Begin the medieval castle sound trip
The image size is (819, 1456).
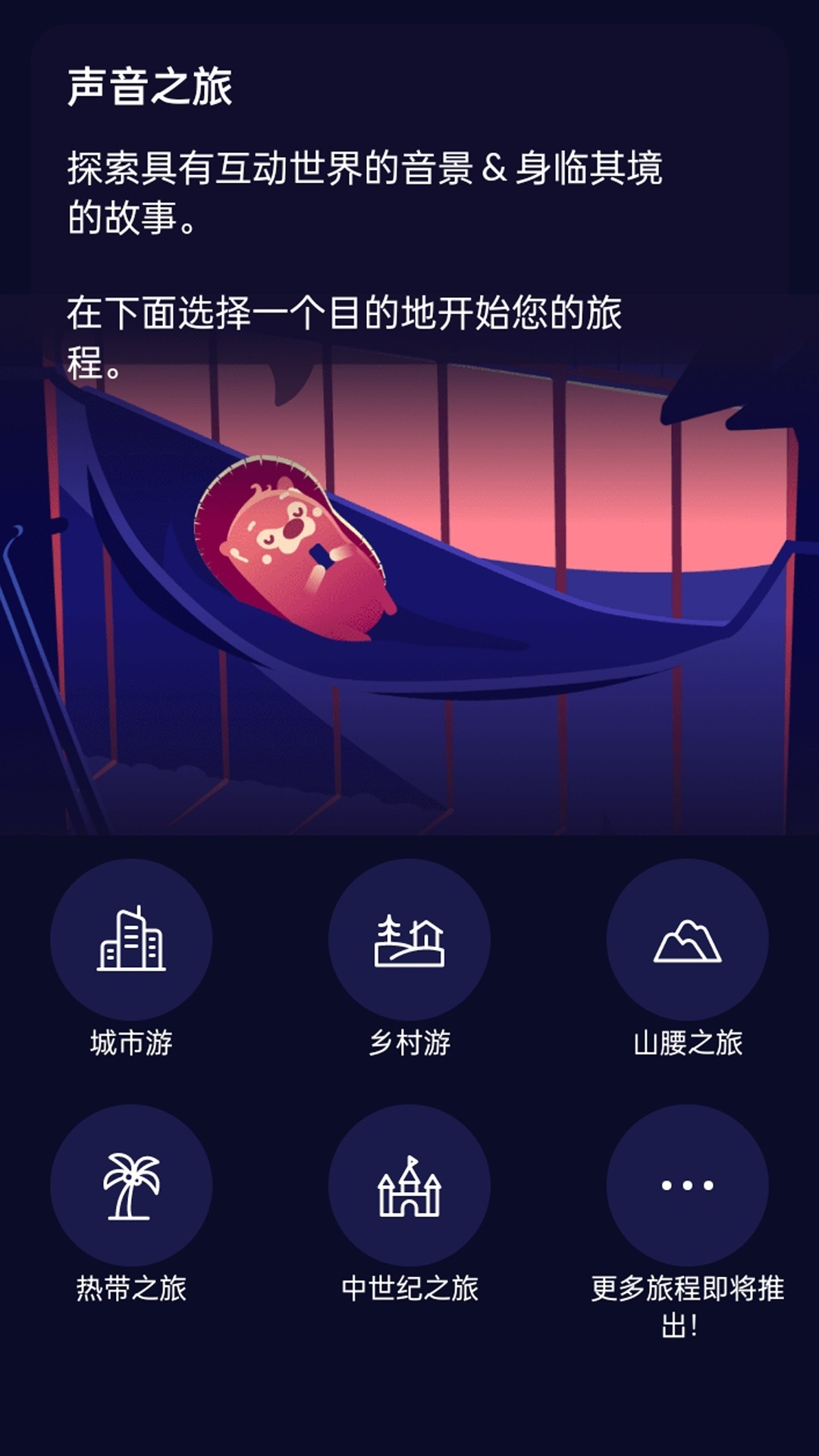click(x=409, y=1187)
